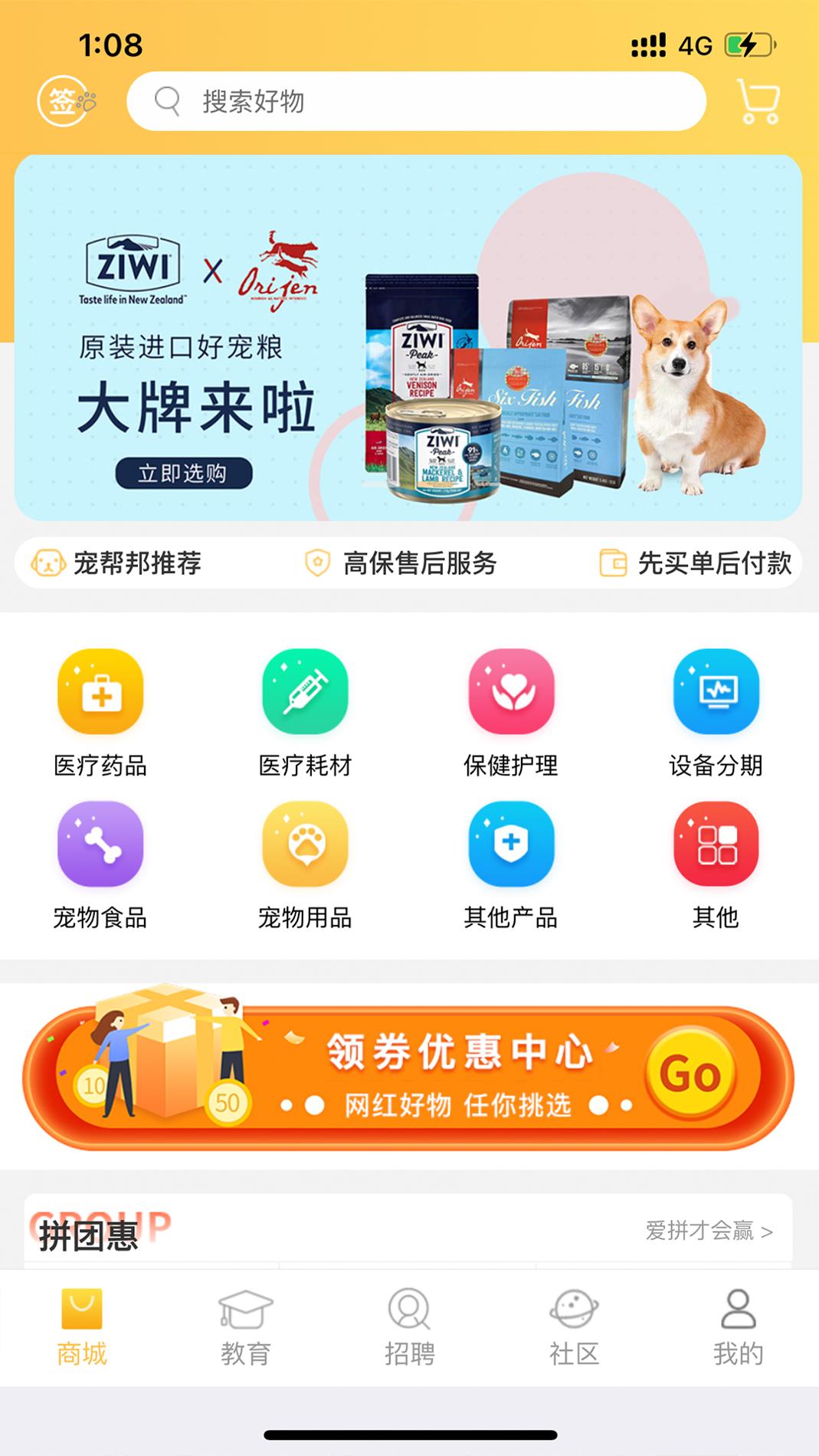Select the 医疗耗材 syringe icon
Image resolution: width=819 pixels, height=1456 pixels.
tap(305, 692)
